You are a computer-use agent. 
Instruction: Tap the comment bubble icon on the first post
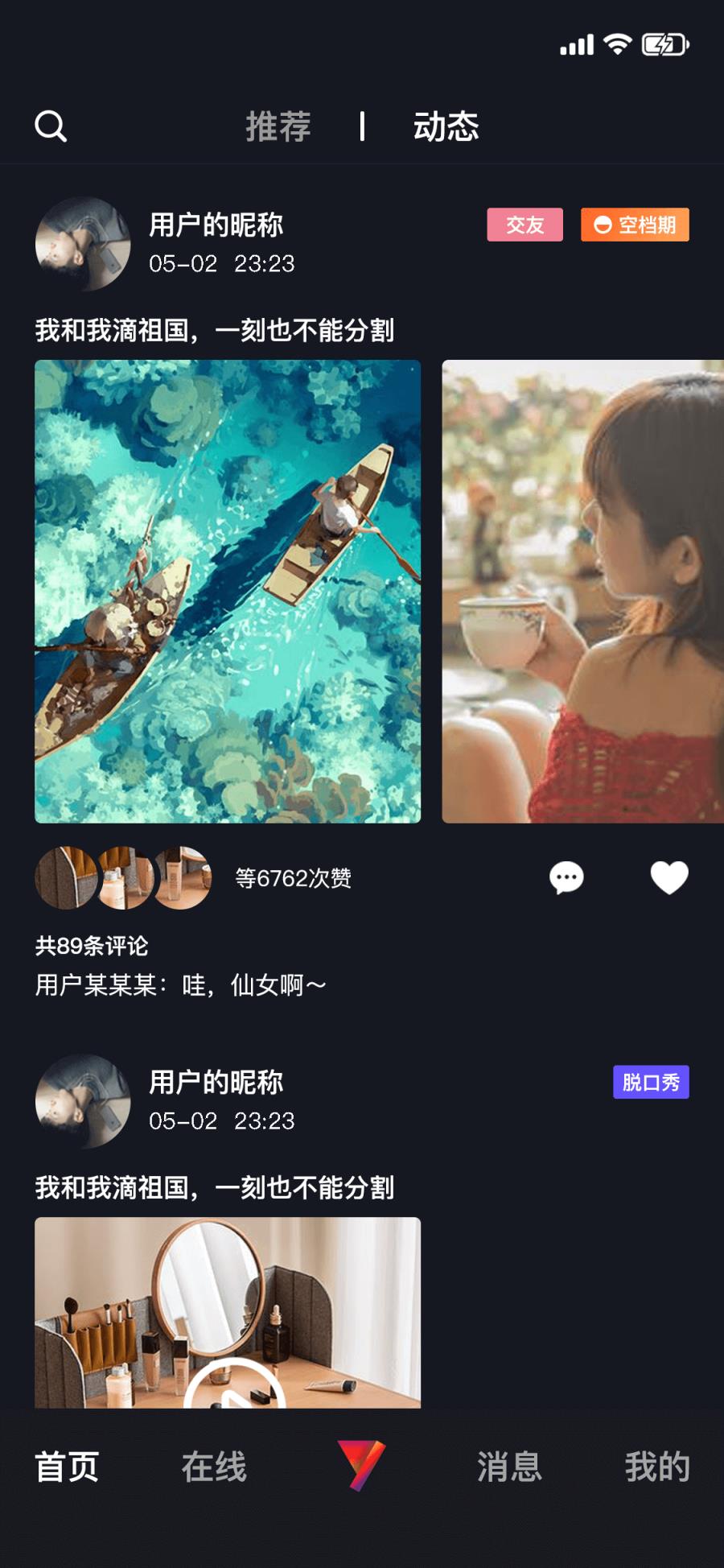[x=566, y=878]
